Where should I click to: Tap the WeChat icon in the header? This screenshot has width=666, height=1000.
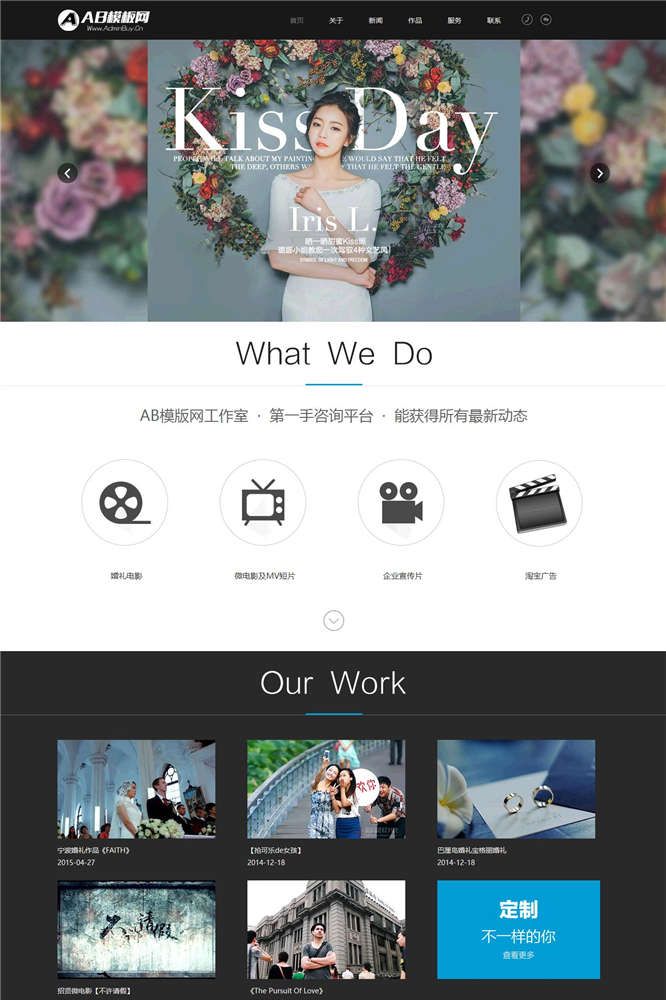tap(546, 19)
